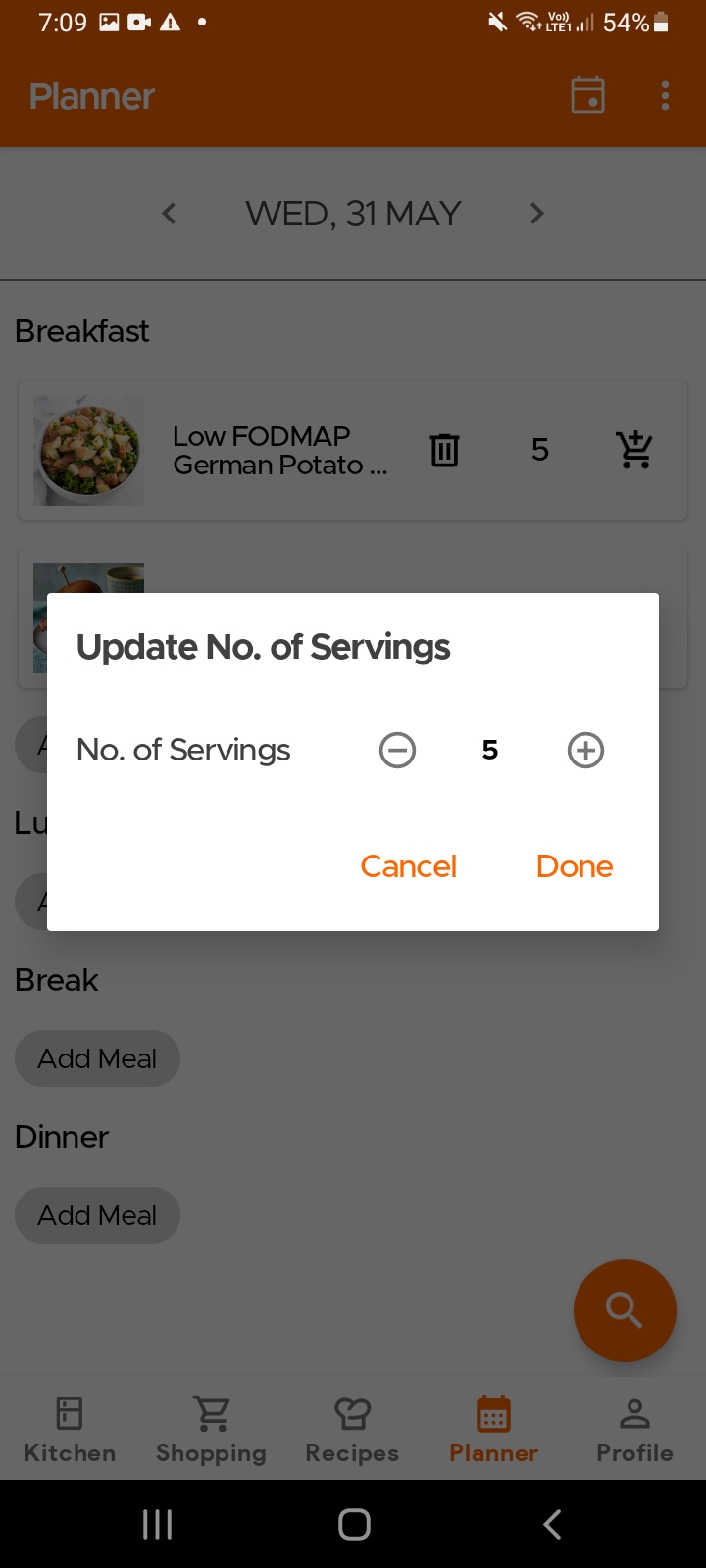Decrease the number of servings
This screenshot has height=1568, width=706.
[397, 751]
